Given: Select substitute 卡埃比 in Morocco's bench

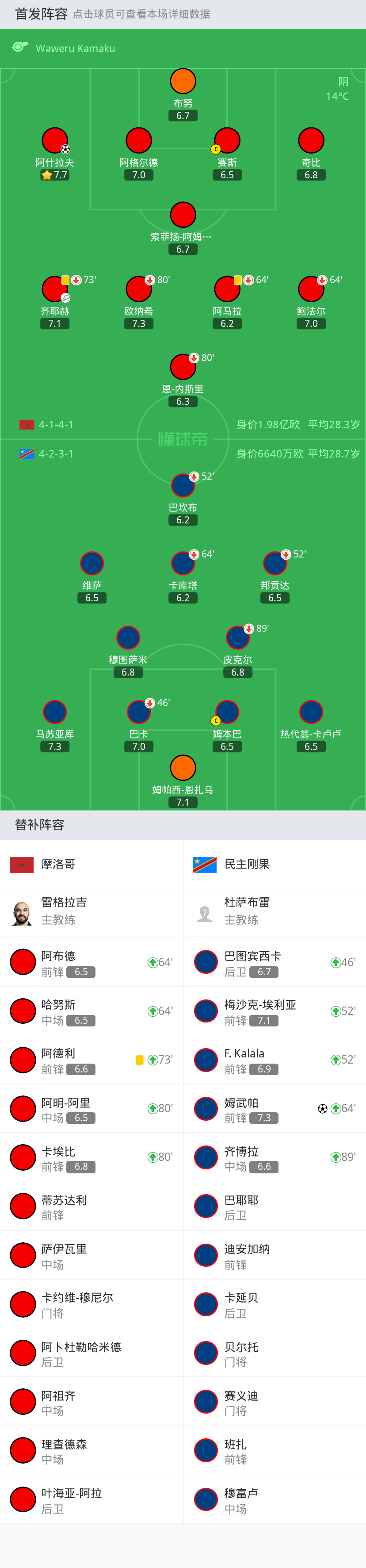Looking at the screenshot, I should click(x=91, y=1157).
